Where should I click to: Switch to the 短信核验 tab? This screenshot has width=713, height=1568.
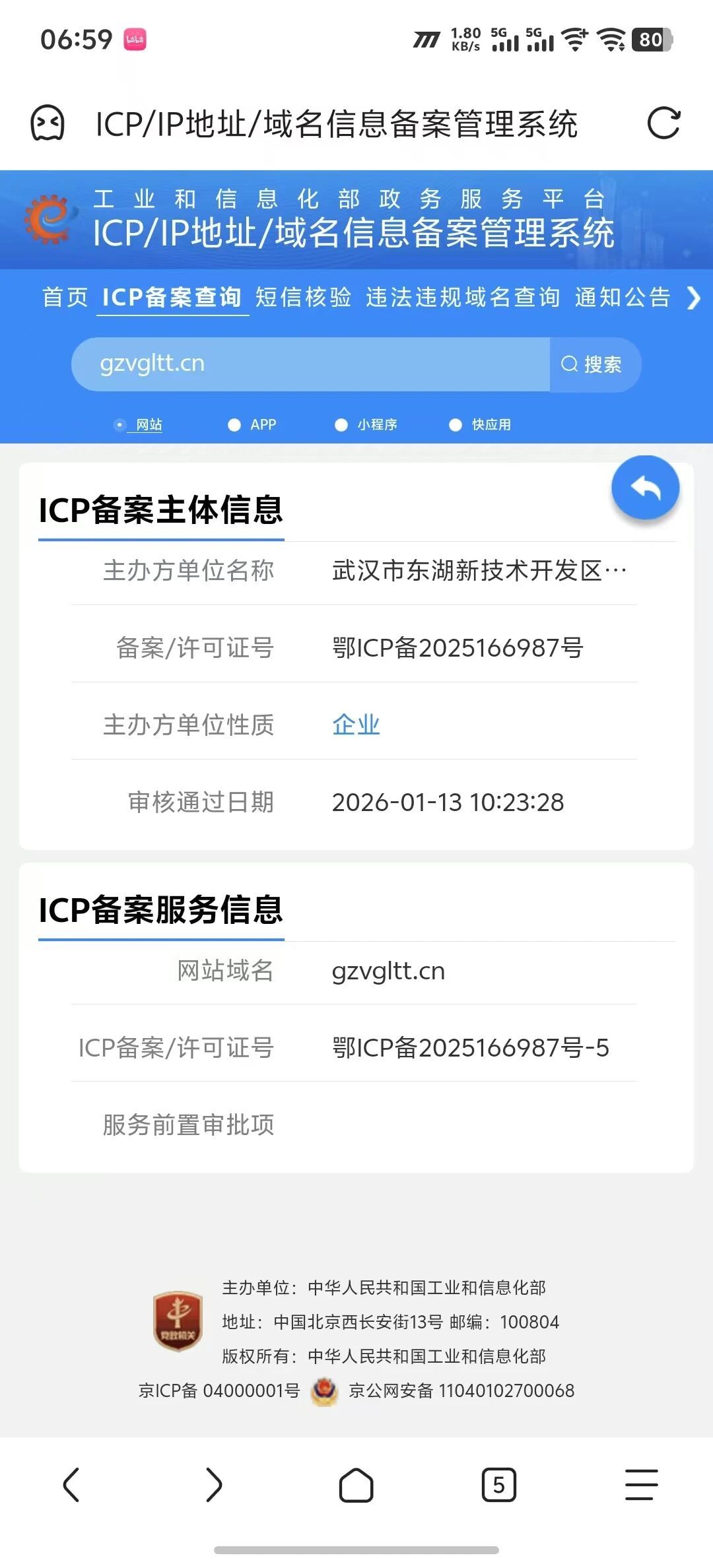(x=303, y=298)
